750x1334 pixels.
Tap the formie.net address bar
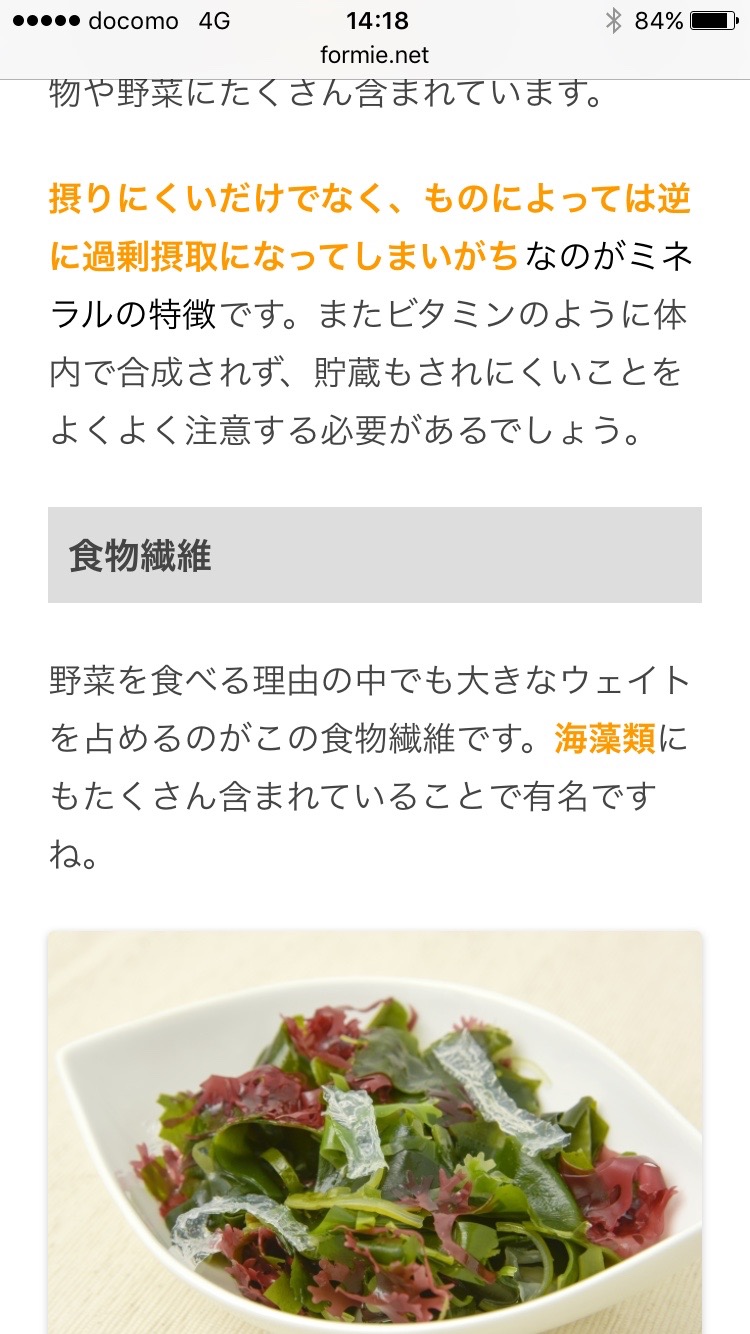point(375,55)
